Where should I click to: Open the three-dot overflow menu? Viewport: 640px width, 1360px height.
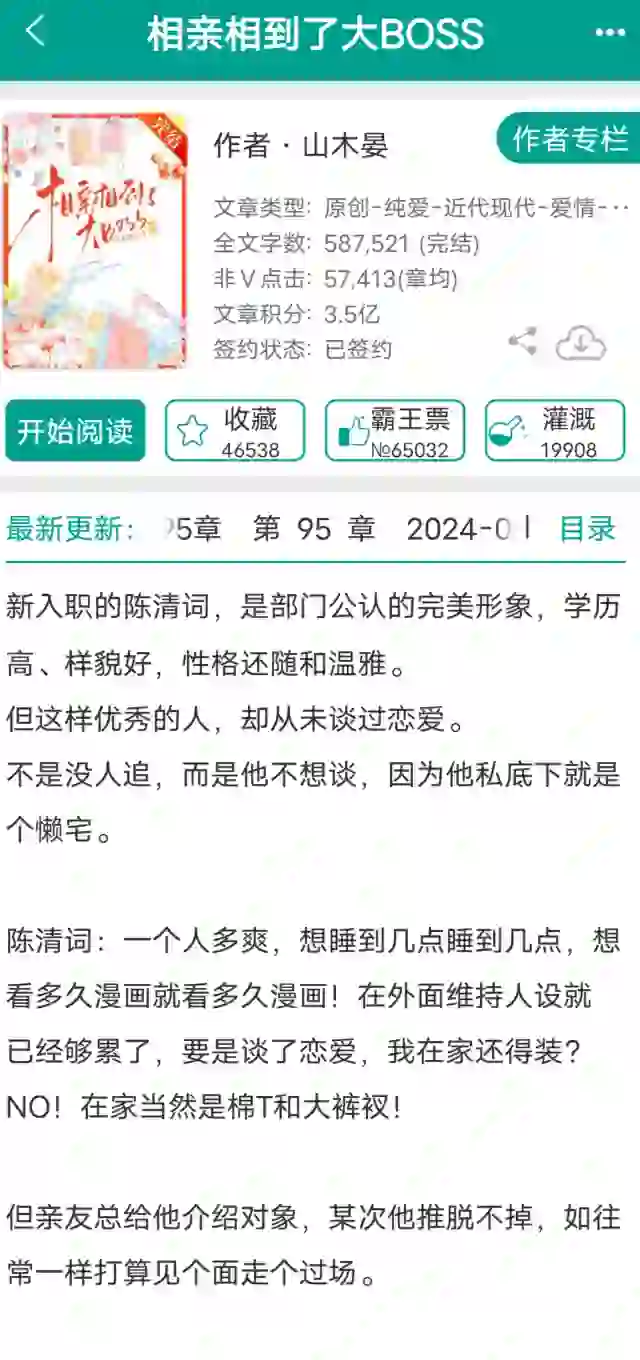click(x=609, y=33)
